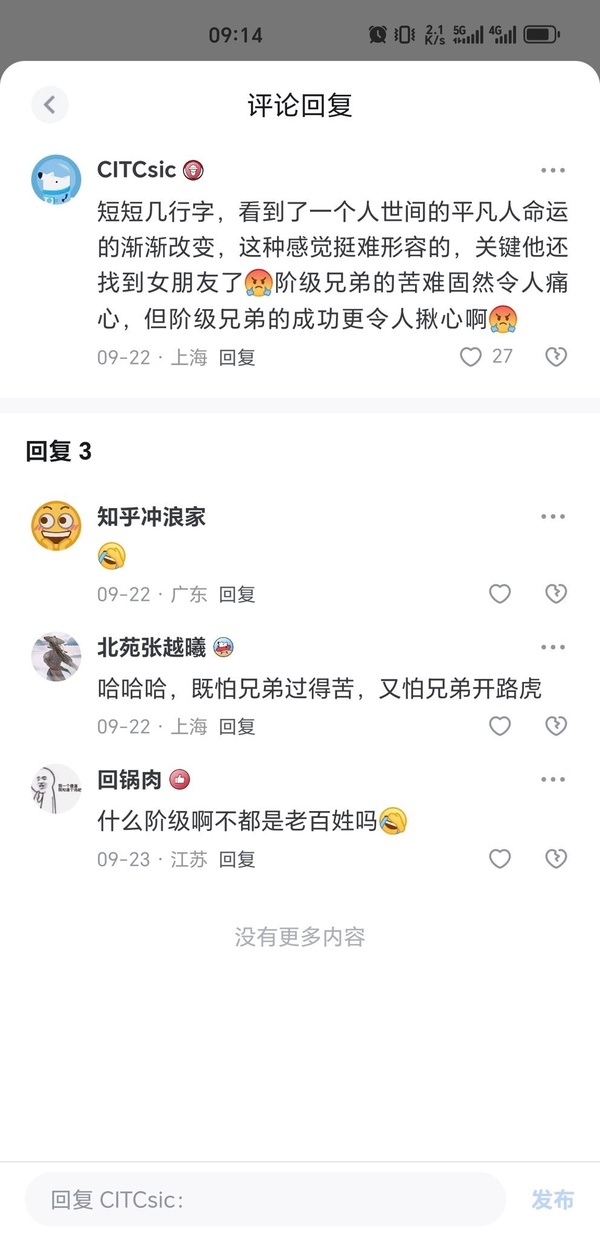This screenshot has width=600, height=1237.
Task: Reply to 北苑张越曦's comment
Action: tap(237, 726)
